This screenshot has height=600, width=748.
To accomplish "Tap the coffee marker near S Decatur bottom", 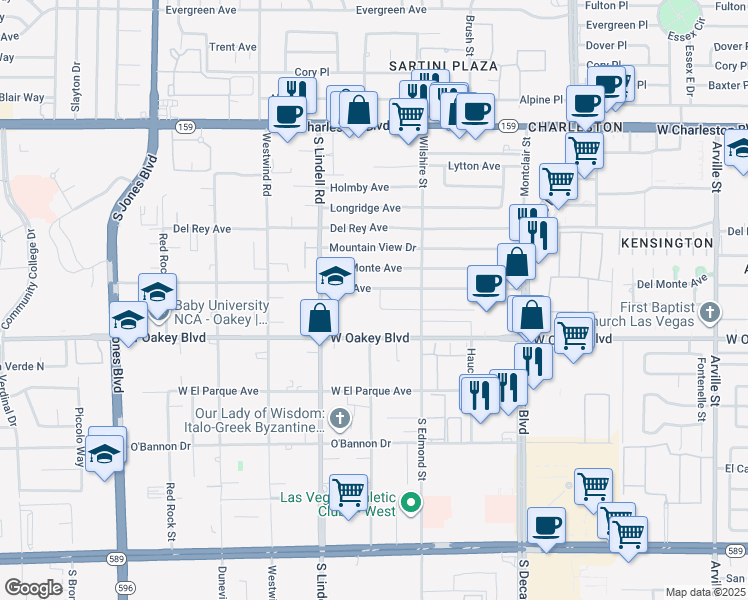I will (x=546, y=527).
